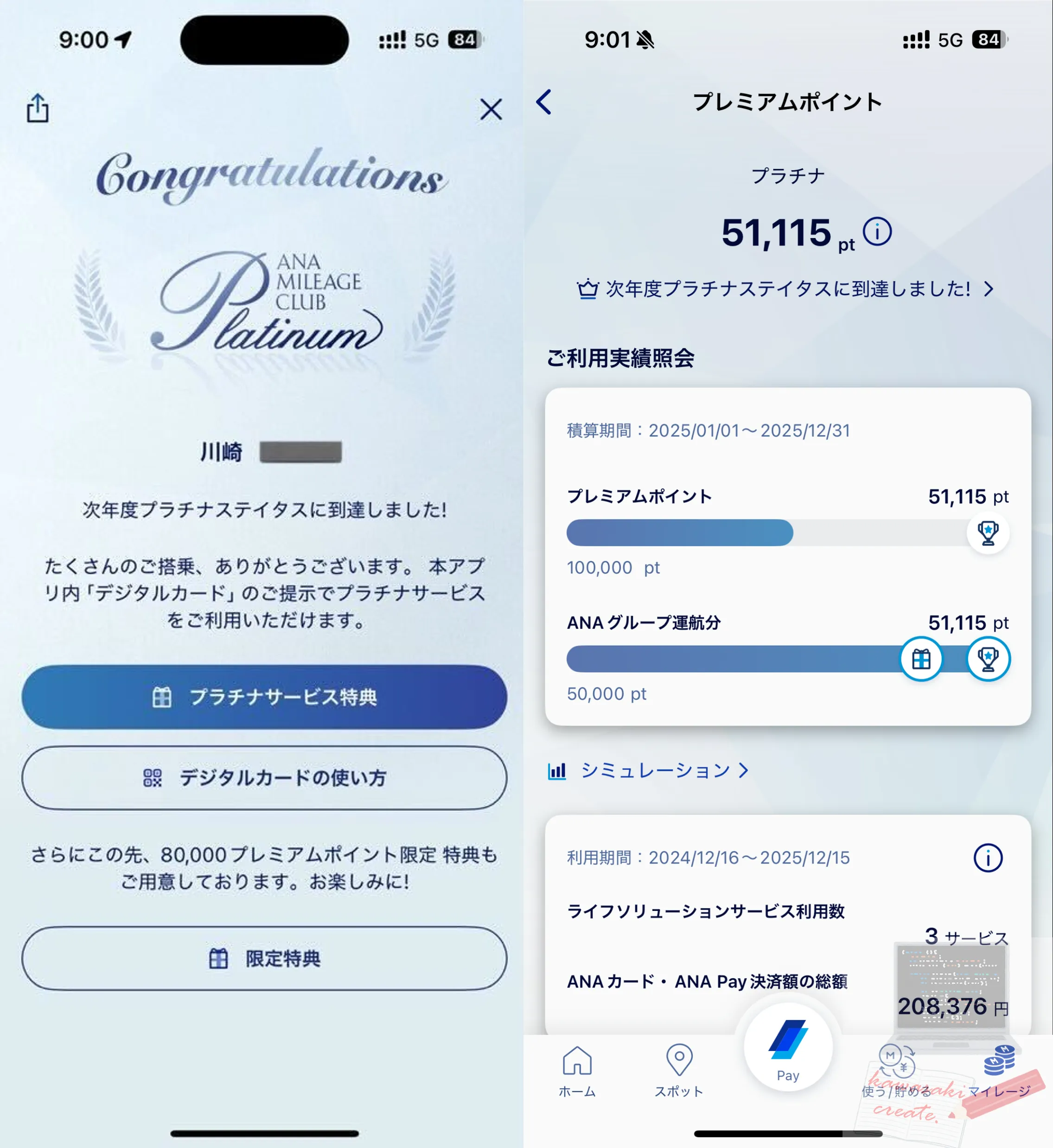Open the 限定特典 button
Viewport: 1053px width, 1148px height.
pyautogui.click(x=264, y=958)
